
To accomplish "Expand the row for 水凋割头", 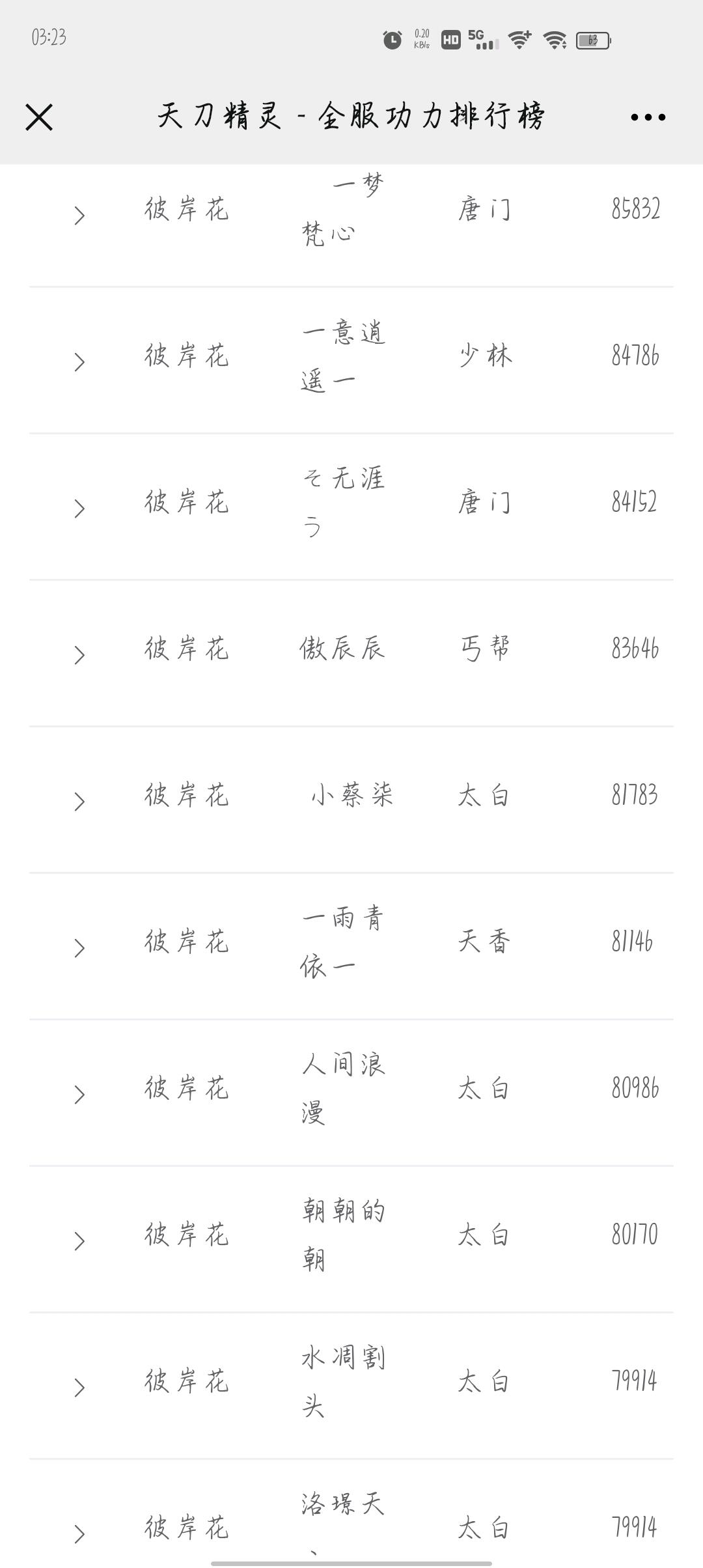I will click(x=79, y=1388).
